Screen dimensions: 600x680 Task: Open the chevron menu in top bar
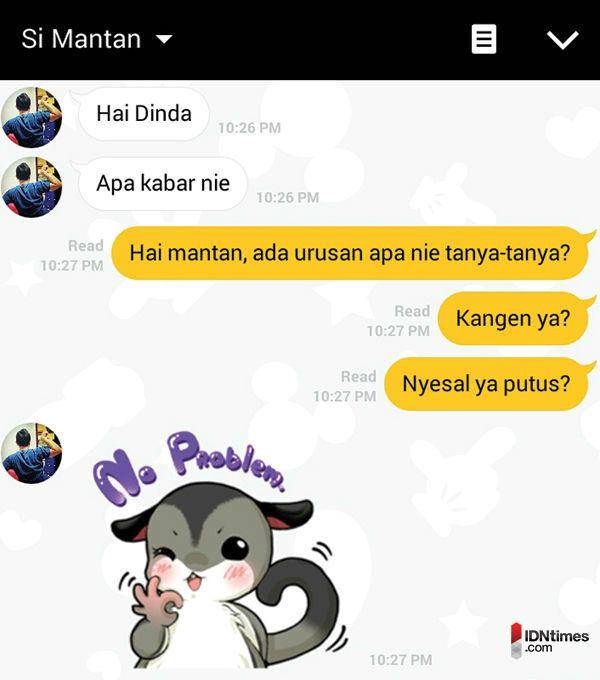563,40
